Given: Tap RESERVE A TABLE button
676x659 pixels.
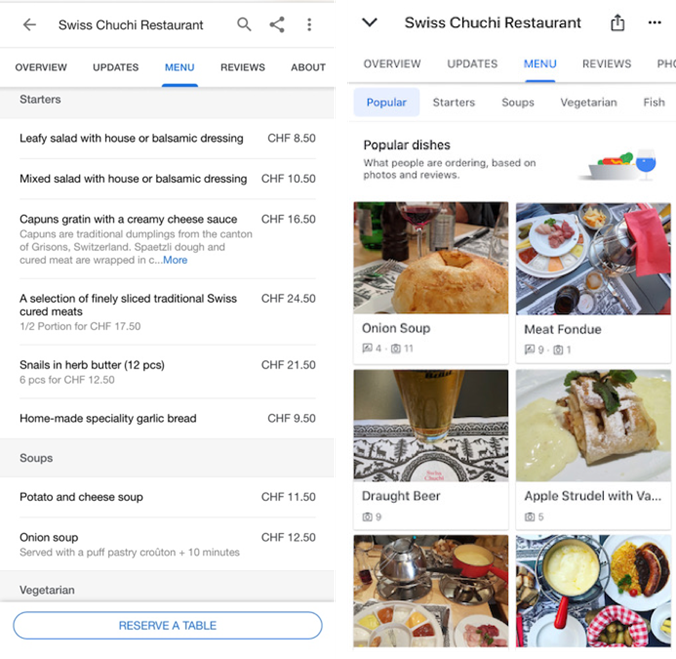Looking at the screenshot, I should point(167,626).
